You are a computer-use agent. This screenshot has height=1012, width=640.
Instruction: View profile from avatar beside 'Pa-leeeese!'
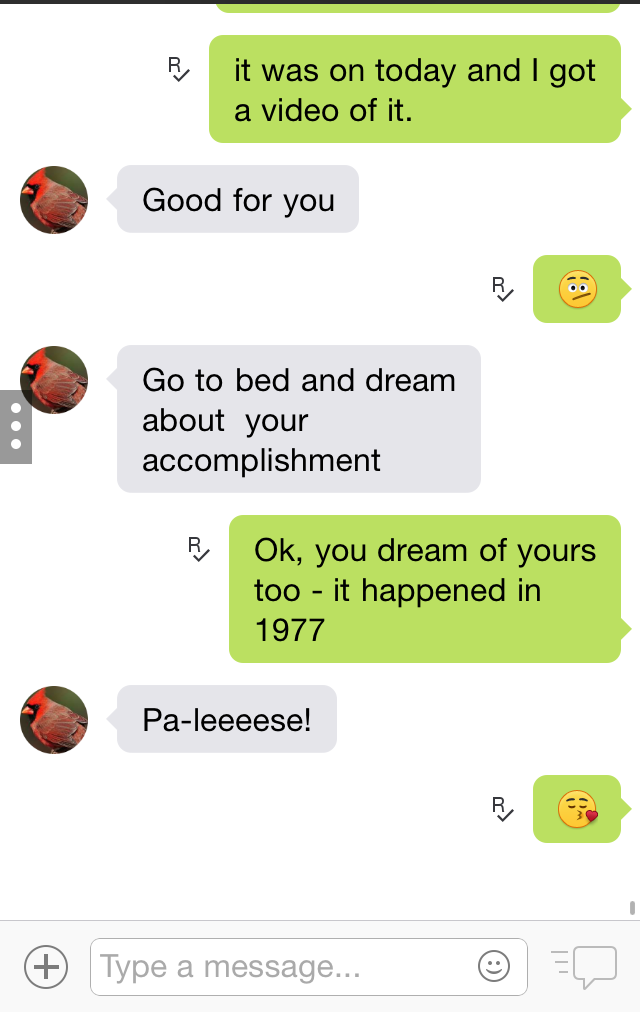[54, 720]
